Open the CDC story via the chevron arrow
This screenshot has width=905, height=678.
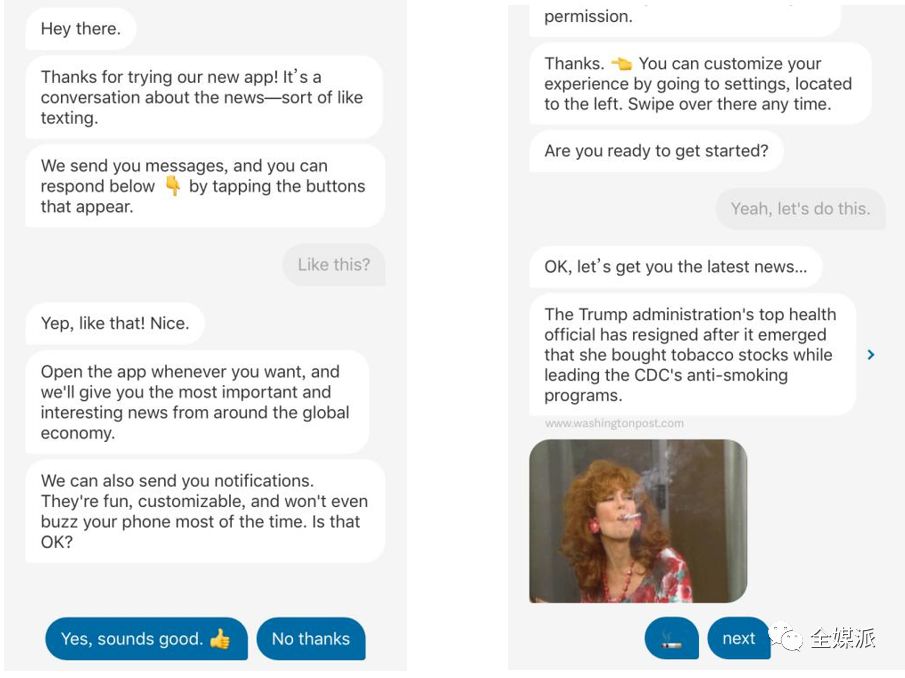click(871, 354)
